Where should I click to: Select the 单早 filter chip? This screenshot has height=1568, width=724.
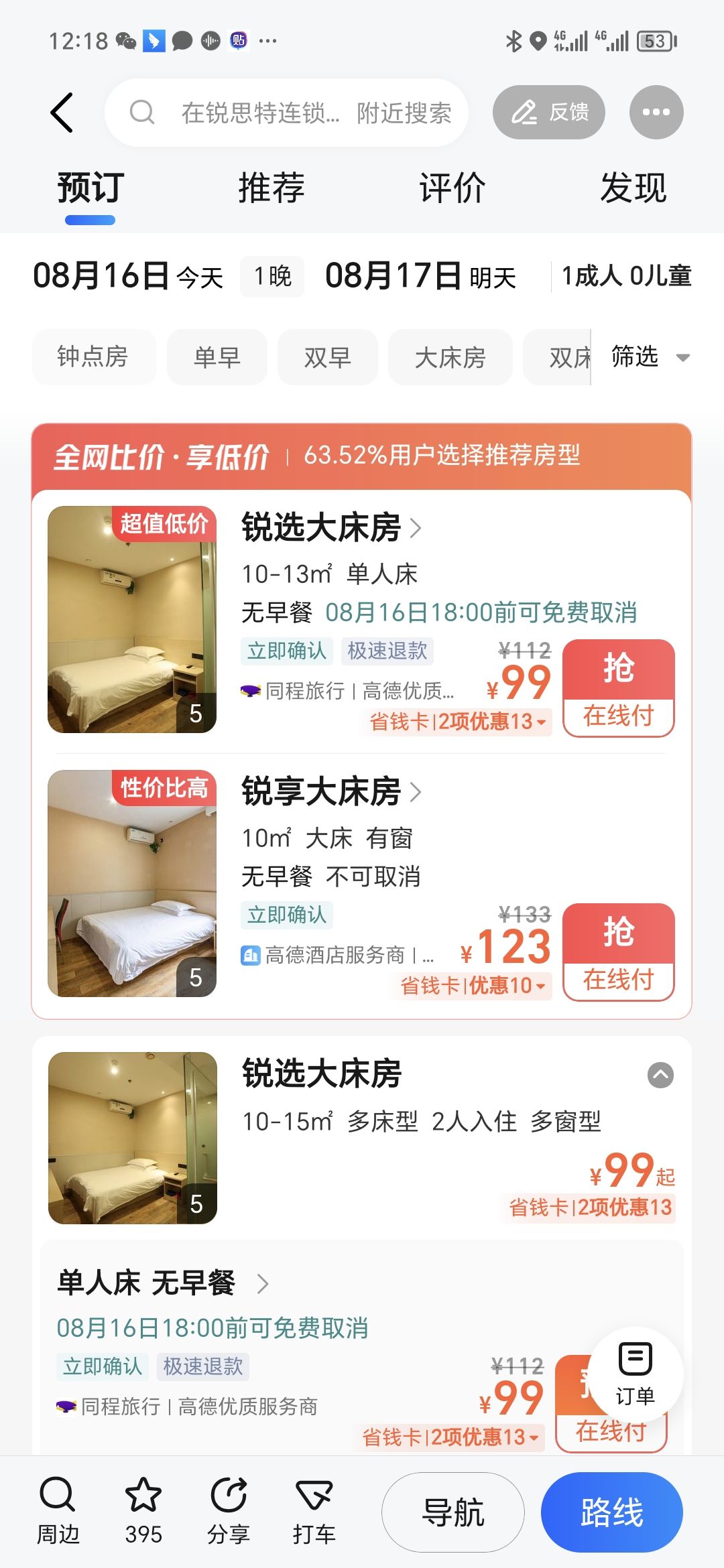217,357
